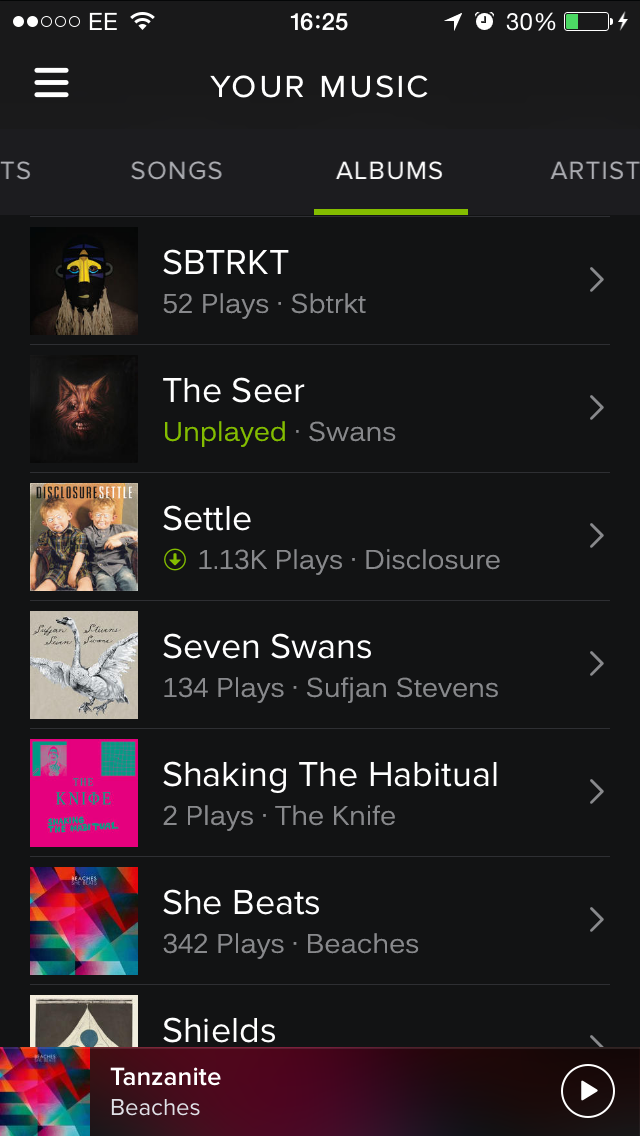The width and height of the screenshot is (640, 1136).
Task: Play the track Tanzanite
Action: point(587,1091)
